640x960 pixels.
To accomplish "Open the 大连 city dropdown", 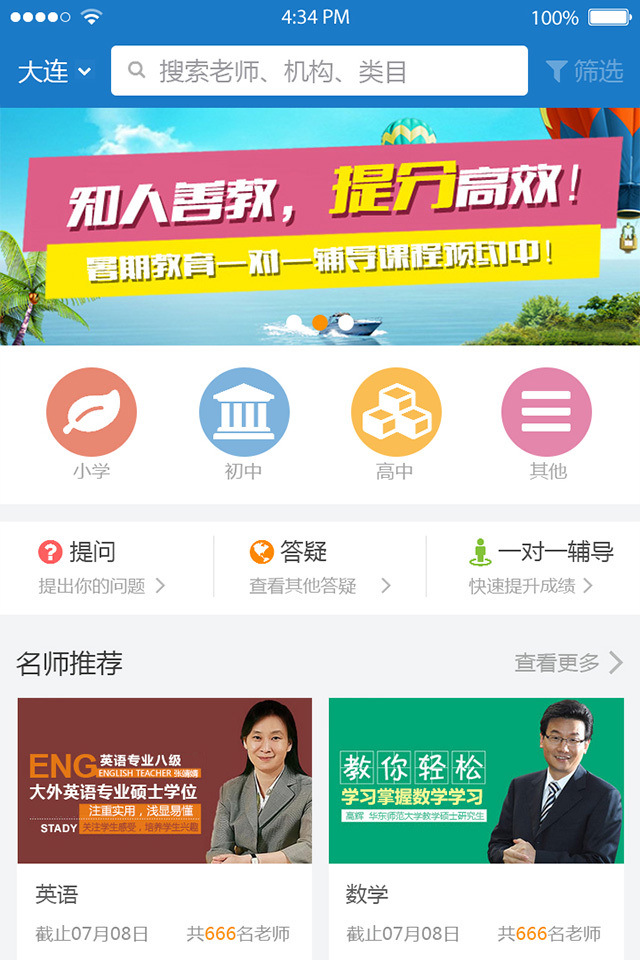I will coord(54,72).
